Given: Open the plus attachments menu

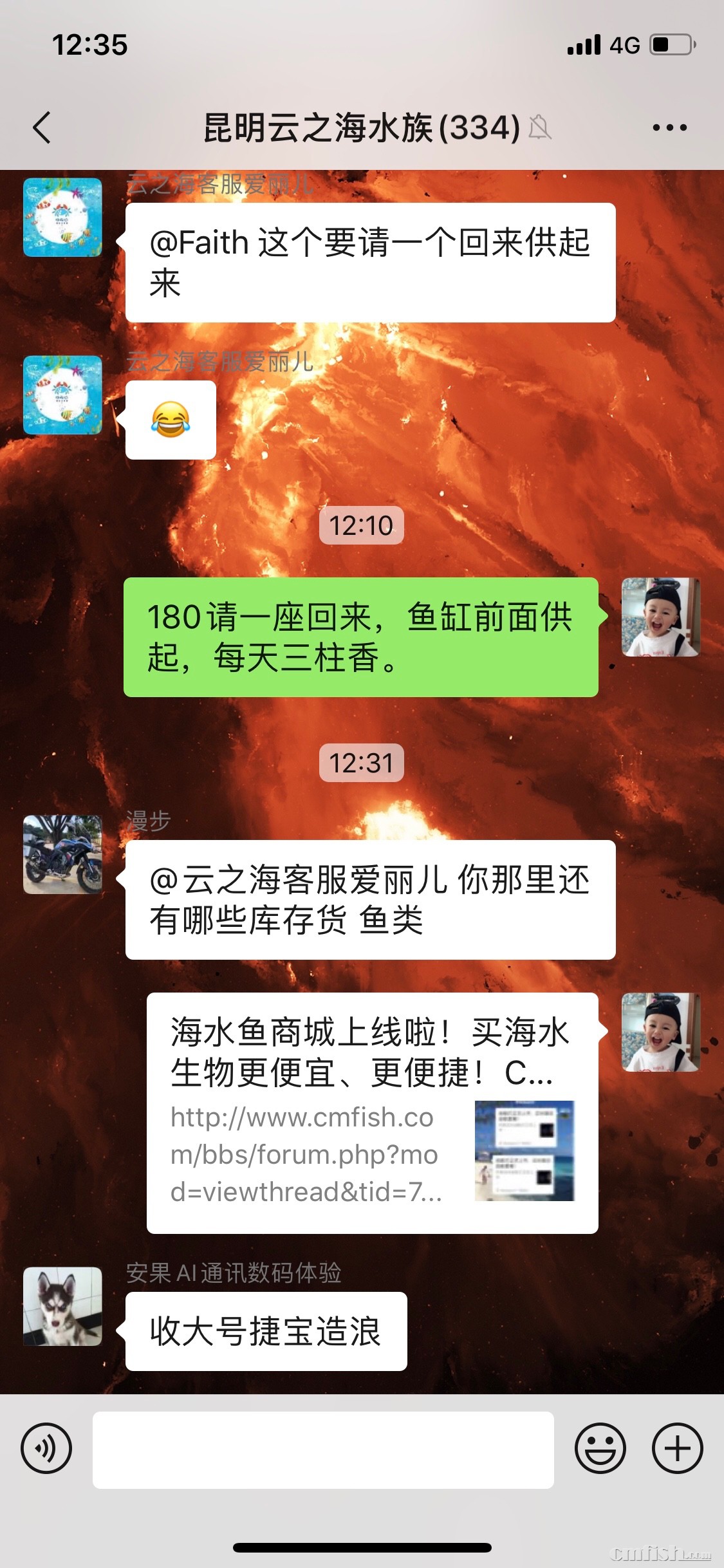Looking at the screenshot, I should click(677, 1449).
